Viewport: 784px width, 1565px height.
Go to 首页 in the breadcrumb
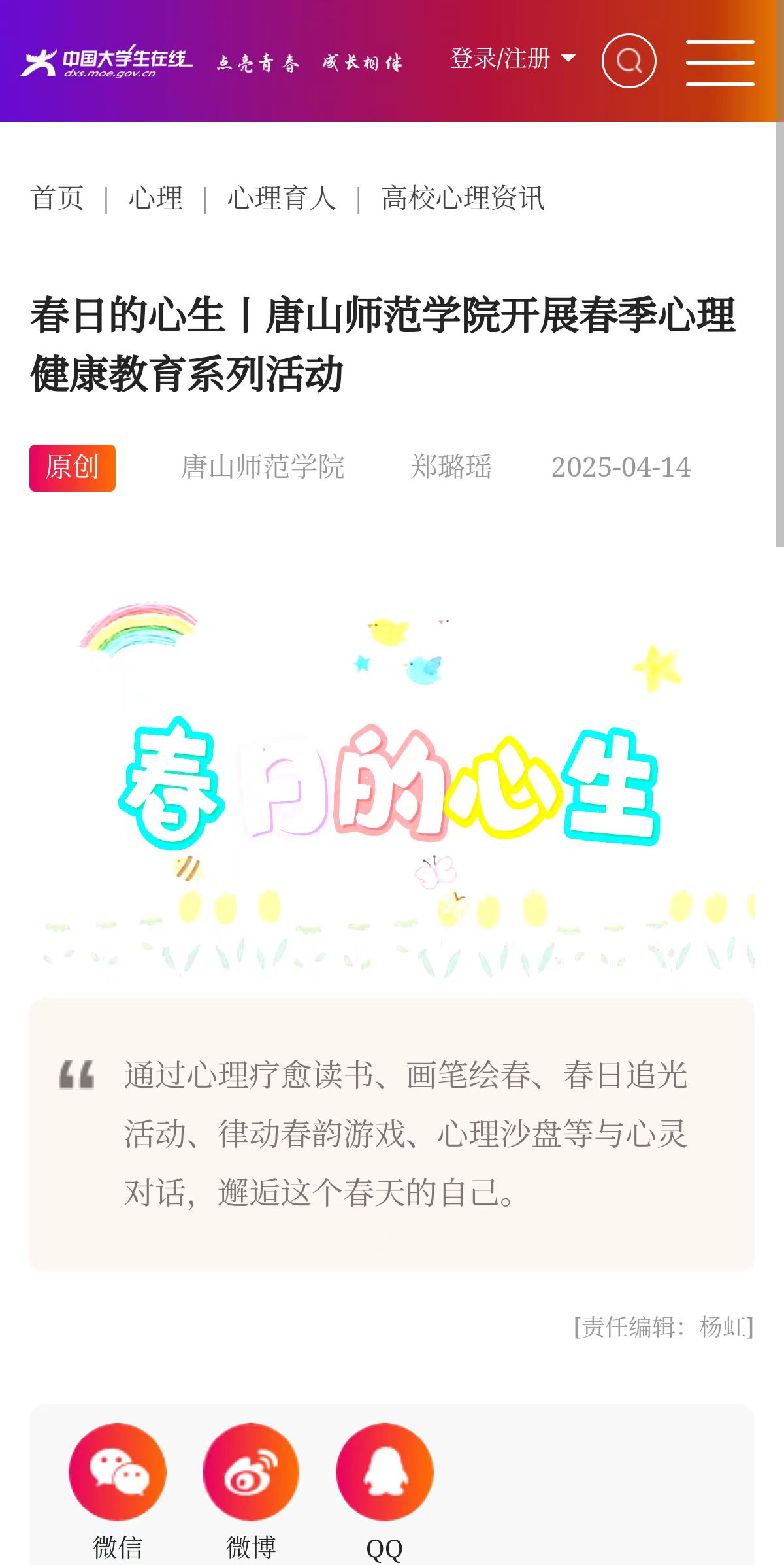point(57,198)
